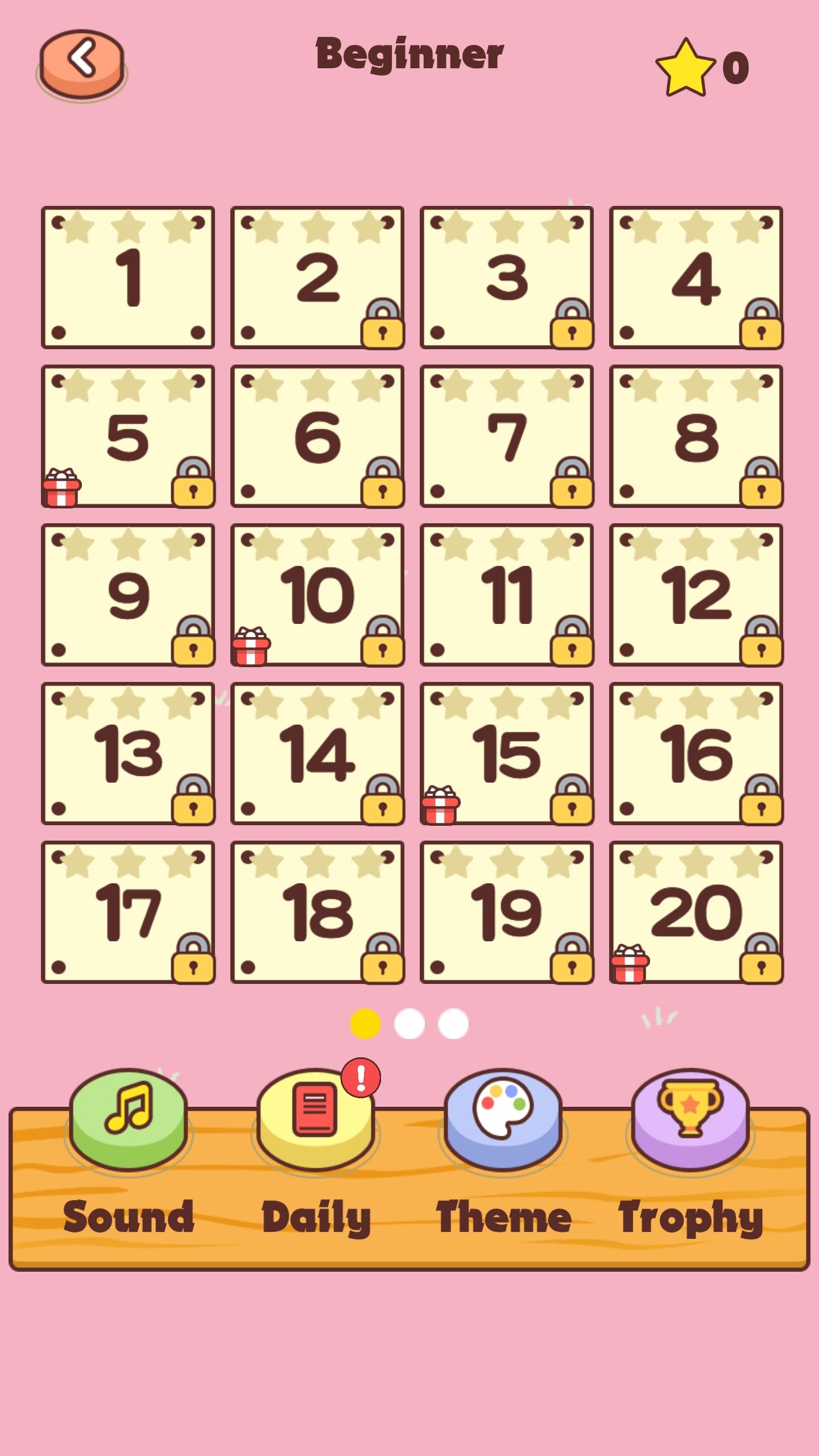Choose locked level 8
The width and height of the screenshot is (819, 1456).
(x=696, y=436)
